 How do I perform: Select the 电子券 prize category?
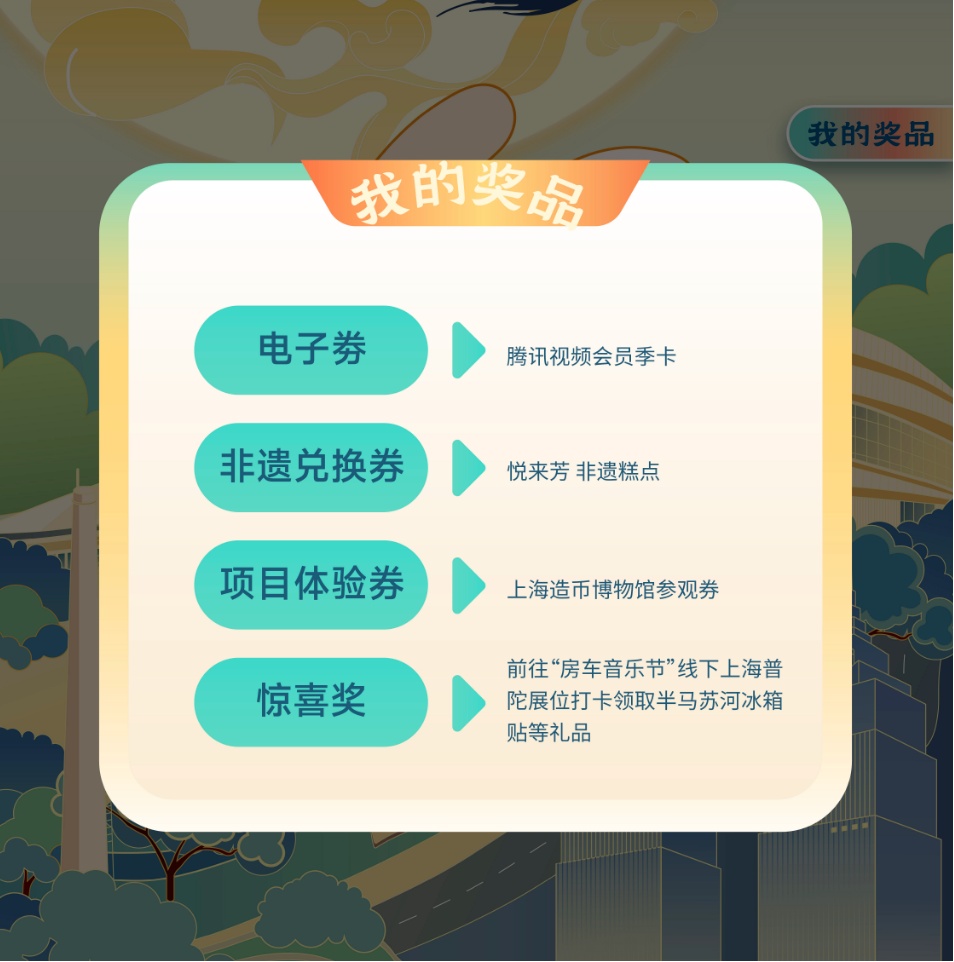click(x=311, y=350)
